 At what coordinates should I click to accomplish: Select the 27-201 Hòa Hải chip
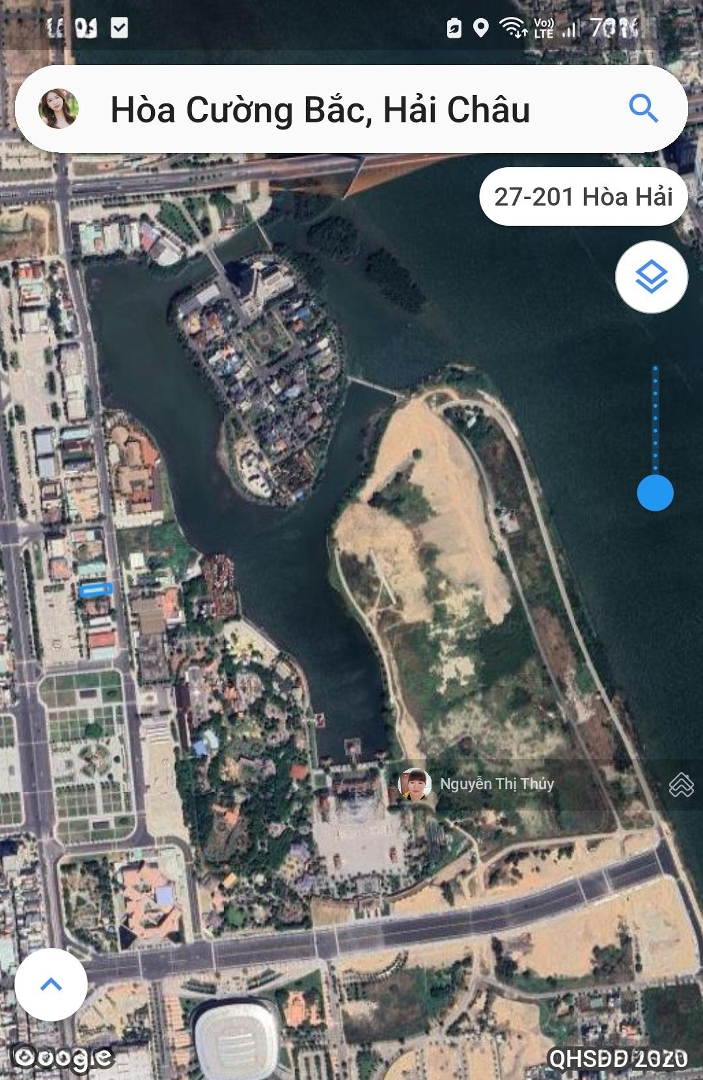[583, 197]
